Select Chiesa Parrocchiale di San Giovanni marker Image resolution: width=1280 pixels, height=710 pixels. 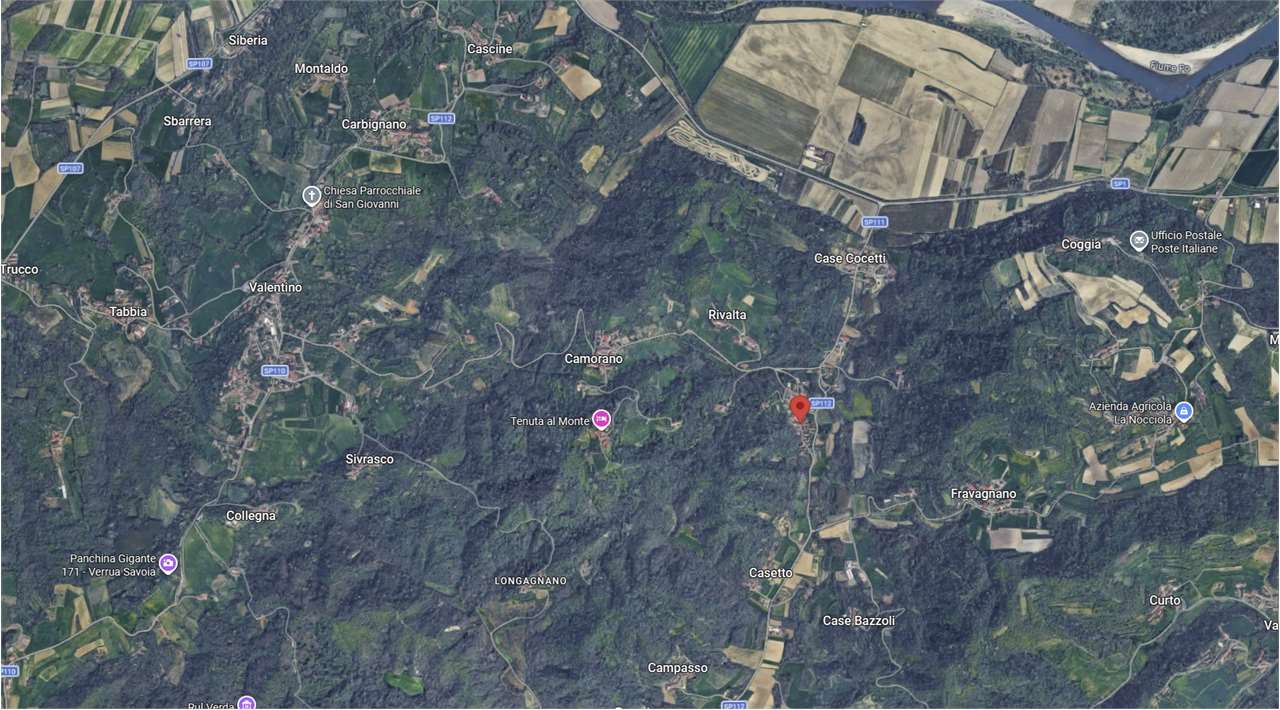312,196
